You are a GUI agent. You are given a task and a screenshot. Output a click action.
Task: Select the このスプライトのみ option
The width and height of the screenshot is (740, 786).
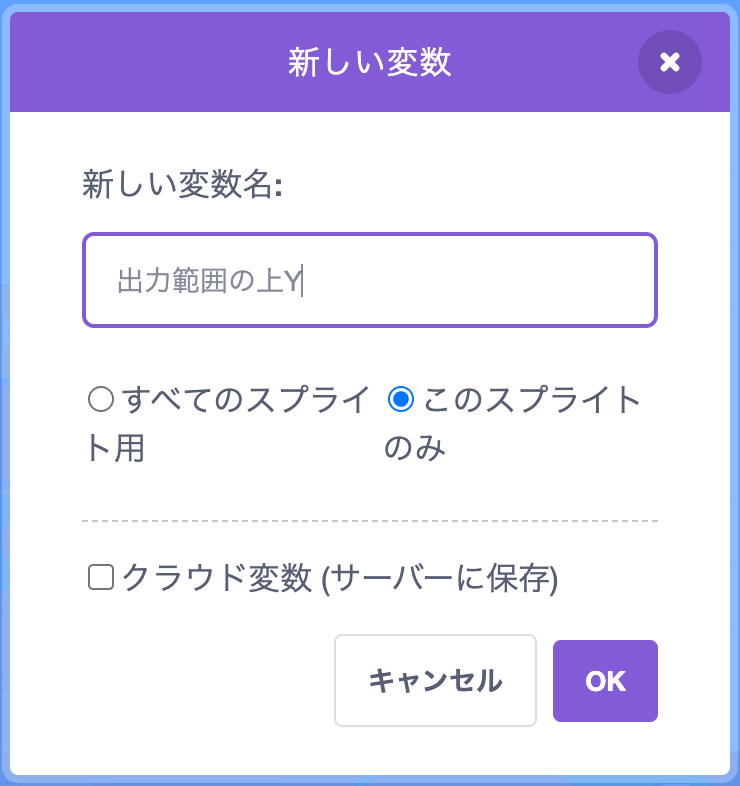coord(401,400)
